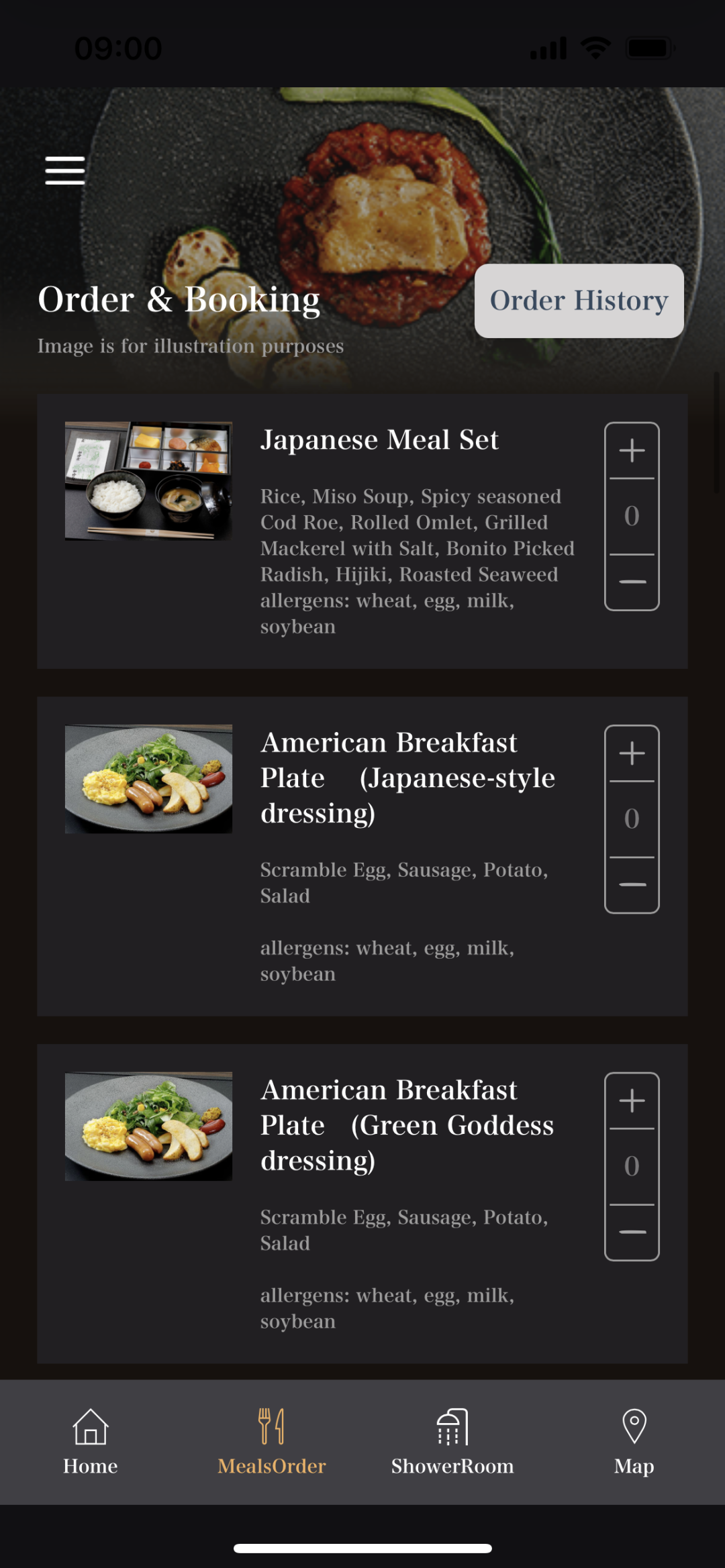Tap the Japanese Meal Set photo
Viewport: 725px width, 1568px height.
pyautogui.click(x=148, y=479)
